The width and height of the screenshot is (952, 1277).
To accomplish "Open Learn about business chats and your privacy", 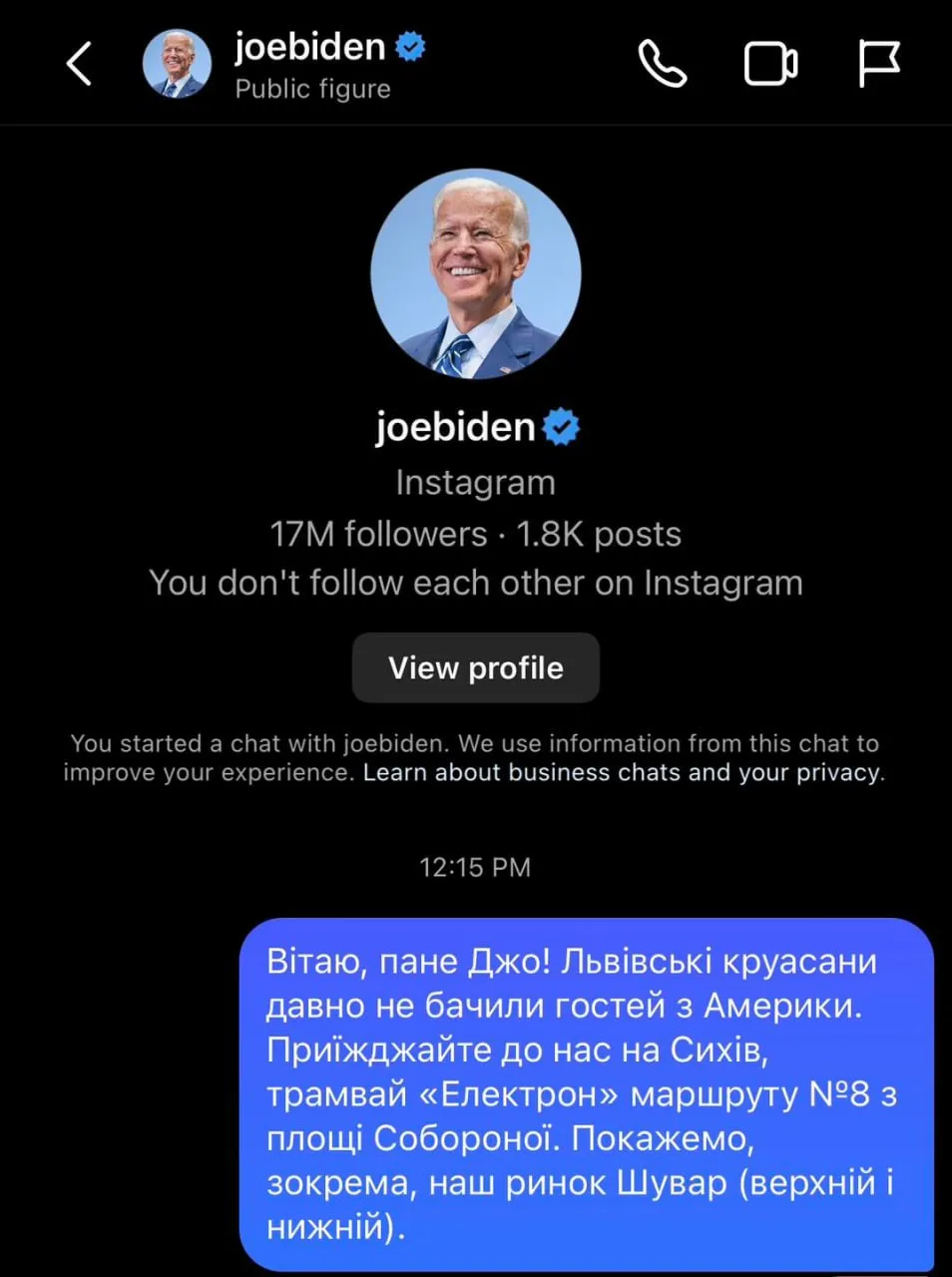I will click(x=623, y=772).
